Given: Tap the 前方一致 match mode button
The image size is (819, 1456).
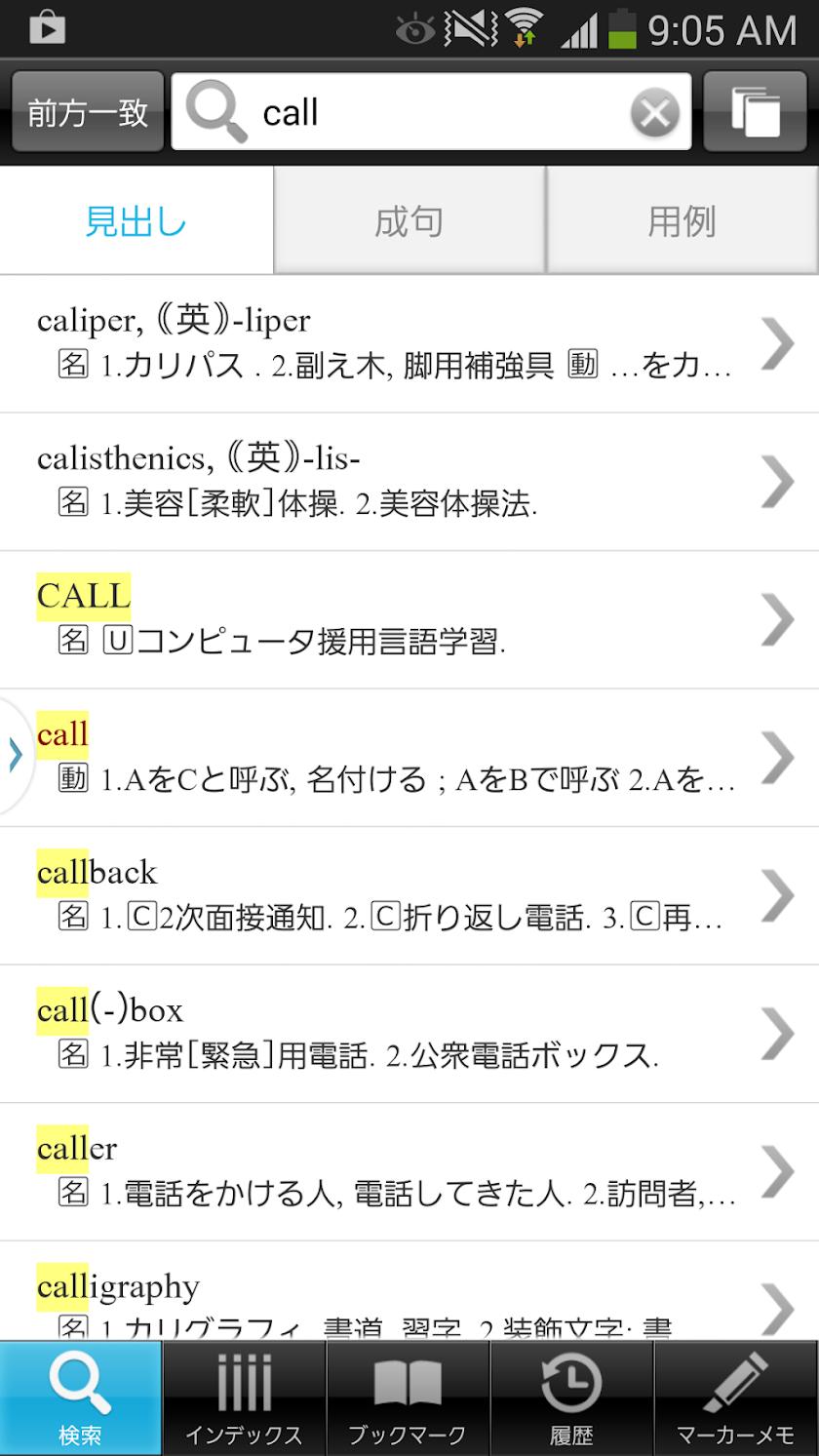Looking at the screenshot, I should pos(88,112).
